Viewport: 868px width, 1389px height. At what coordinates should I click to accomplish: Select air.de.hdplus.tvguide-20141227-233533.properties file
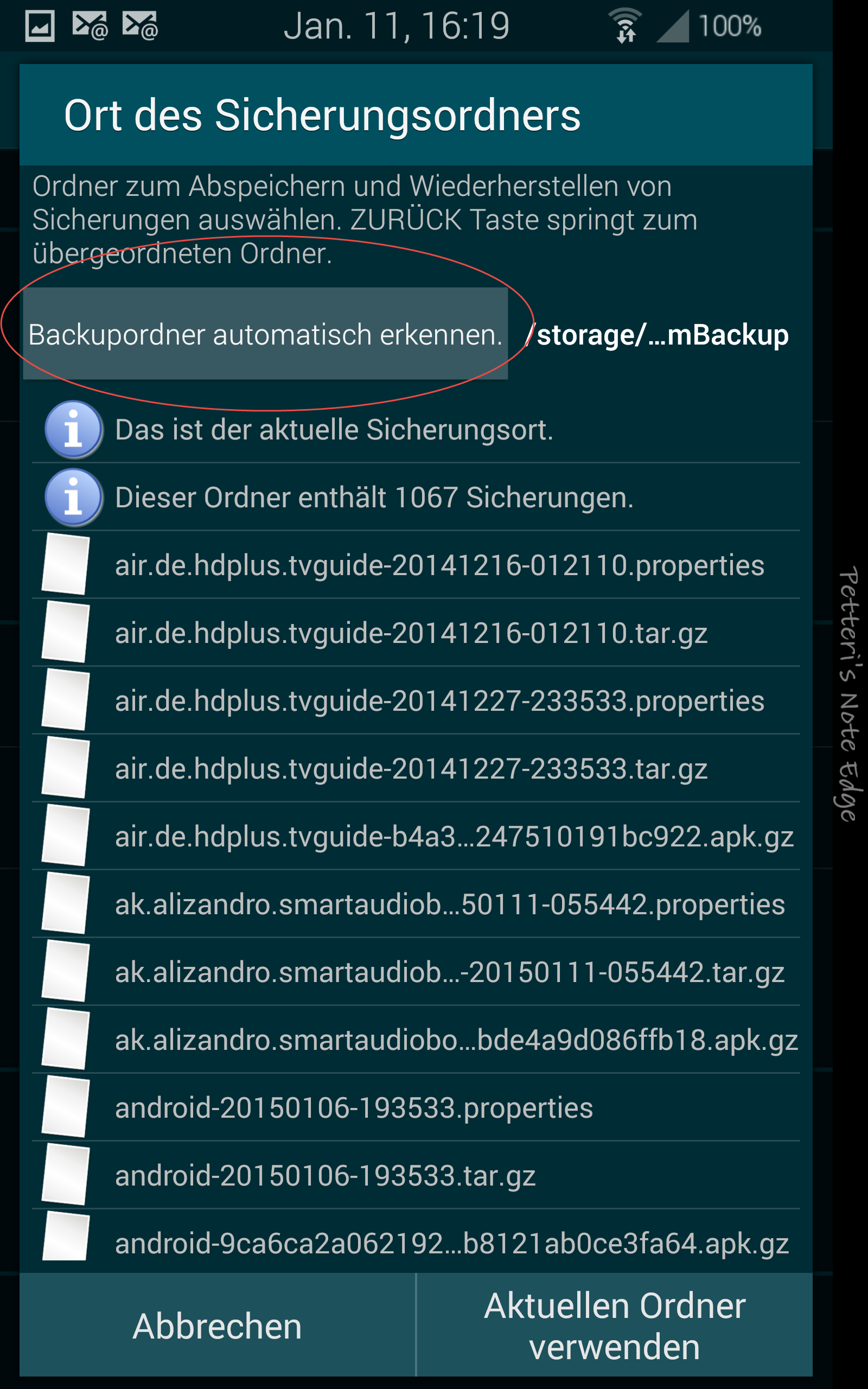click(416, 700)
